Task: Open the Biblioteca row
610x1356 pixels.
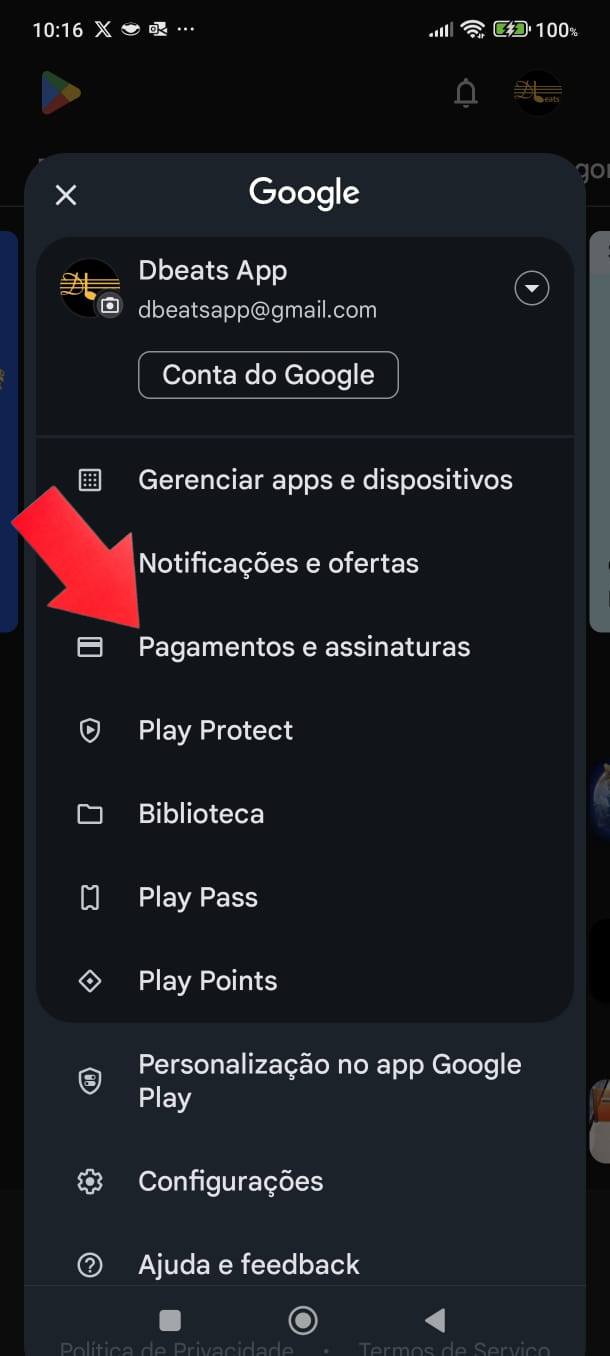Action: [201, 814]
